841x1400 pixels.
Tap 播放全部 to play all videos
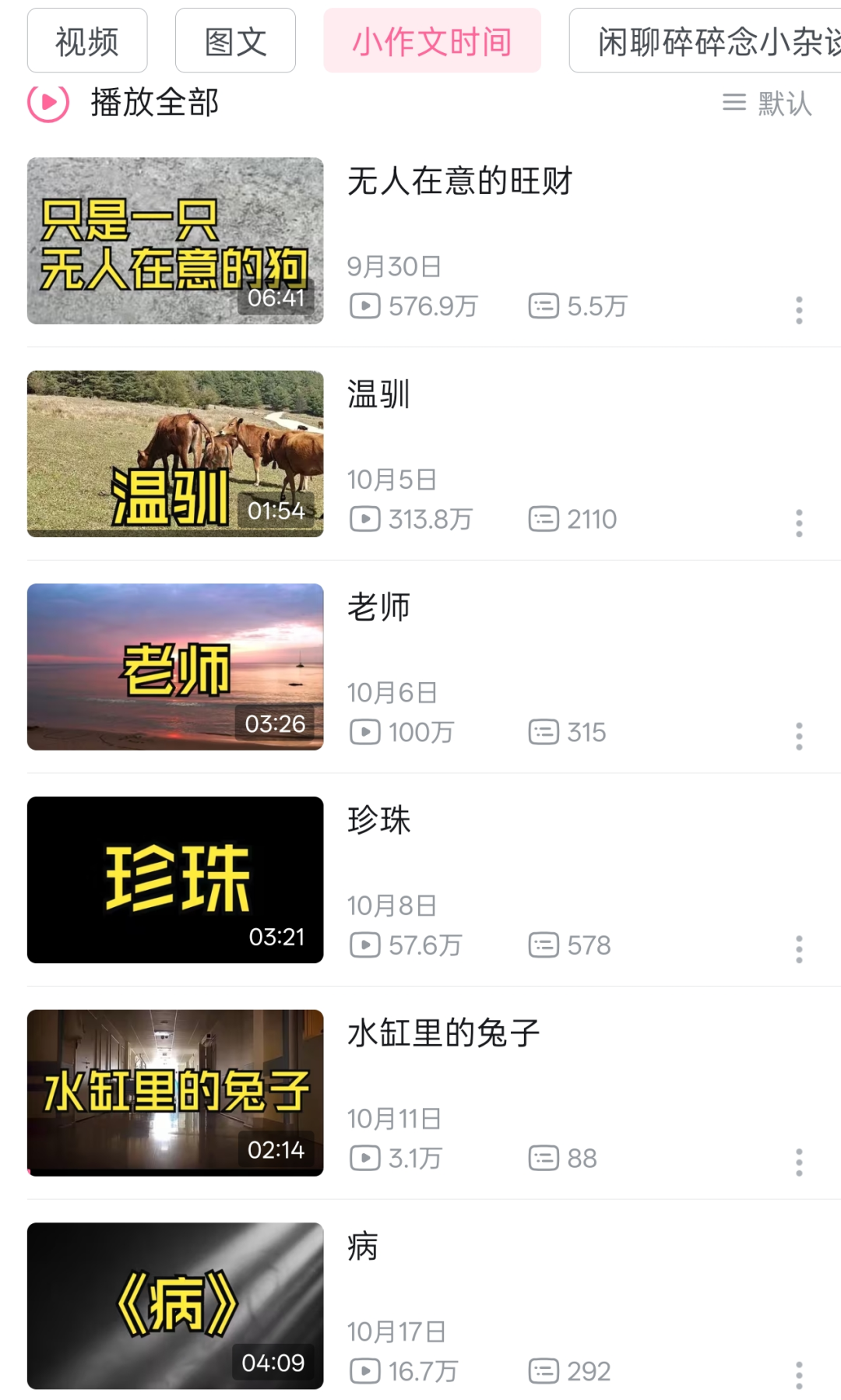pyautogui.click(x=125, y=103)
